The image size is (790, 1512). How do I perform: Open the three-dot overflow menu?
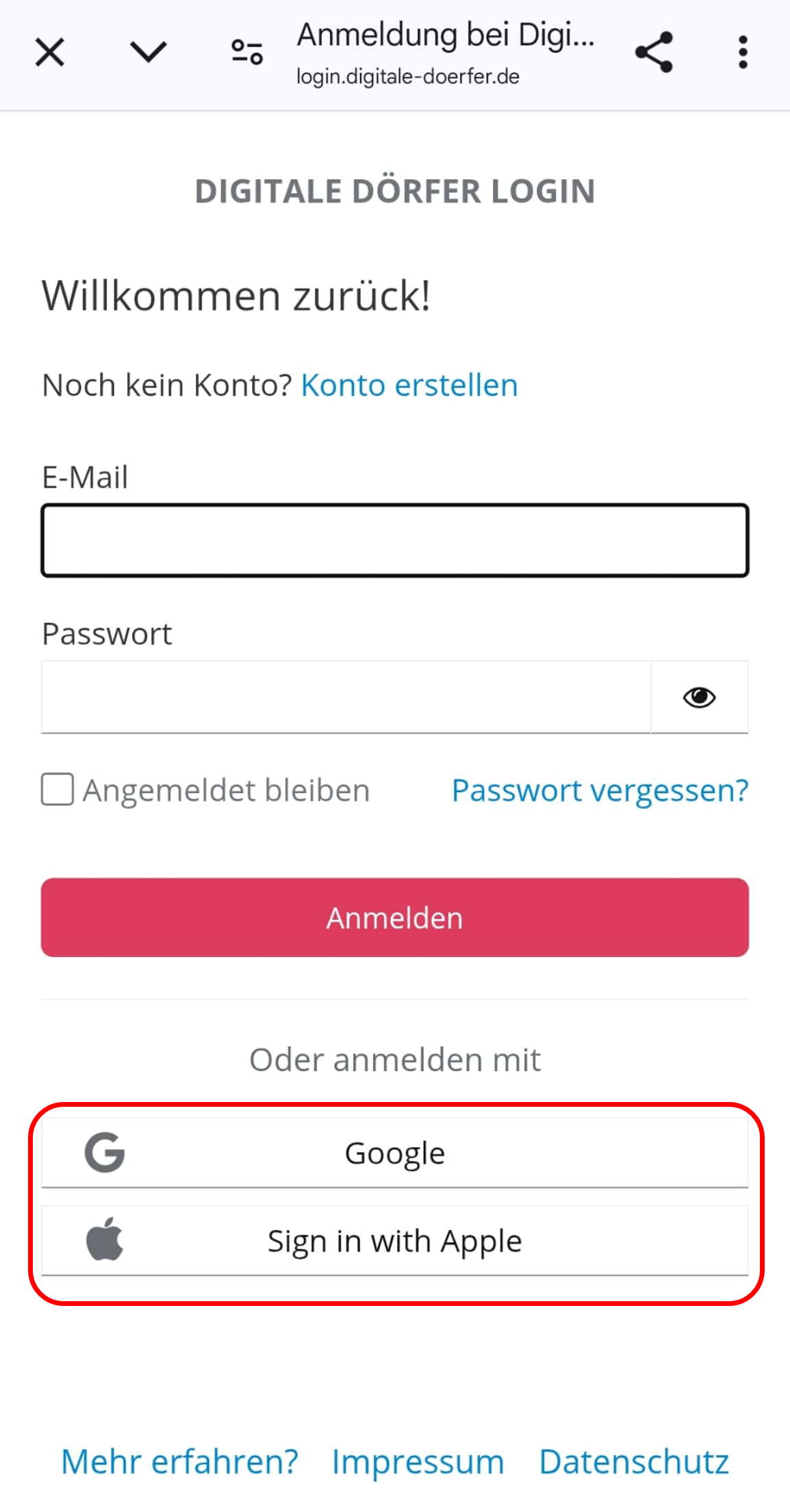click(743, 53)
